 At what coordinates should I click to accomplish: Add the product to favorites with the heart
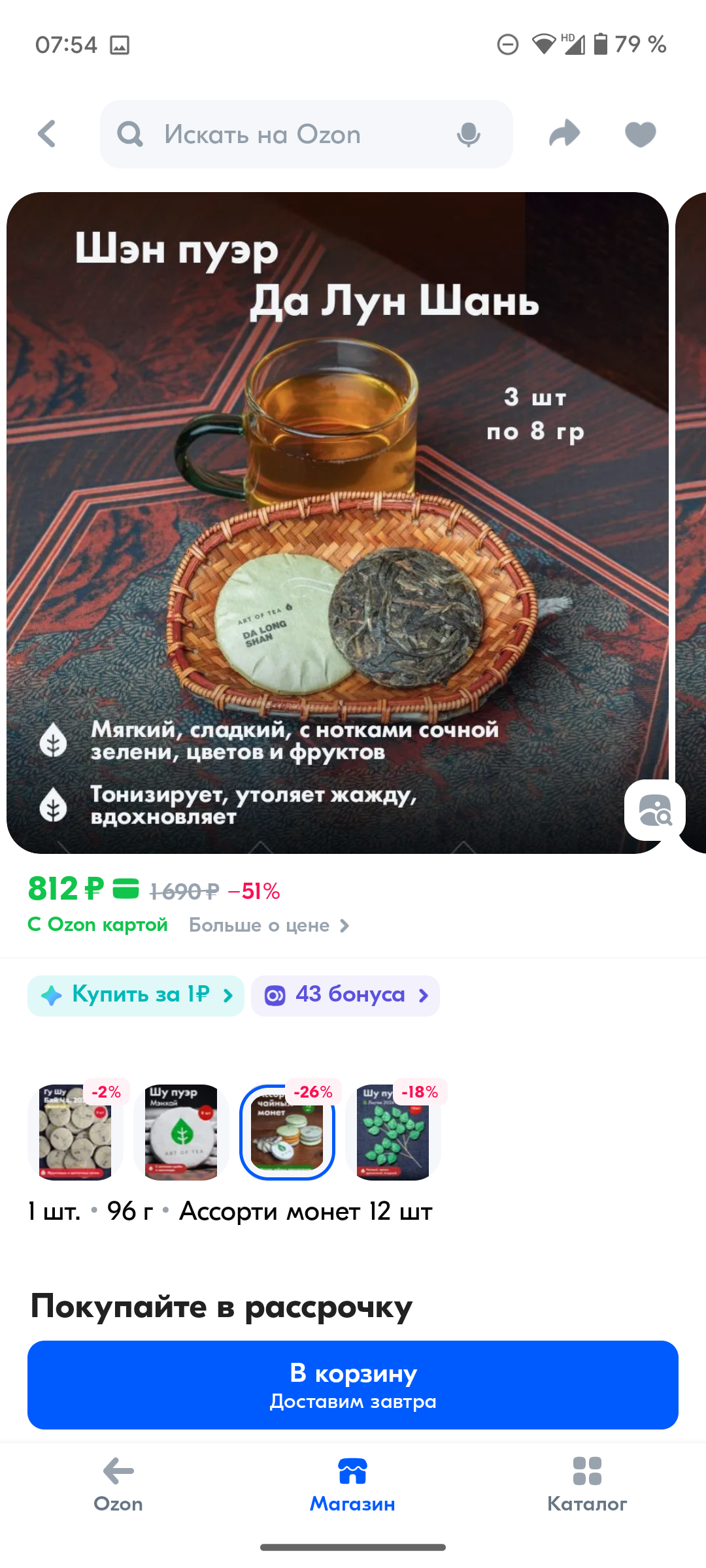640,135
